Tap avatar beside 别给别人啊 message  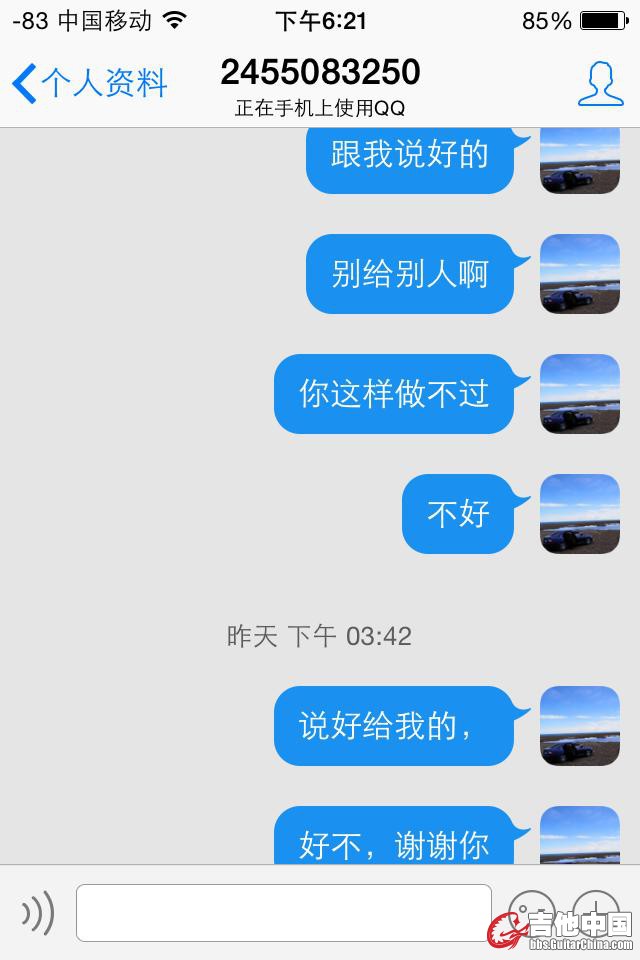tap(580, 274)
